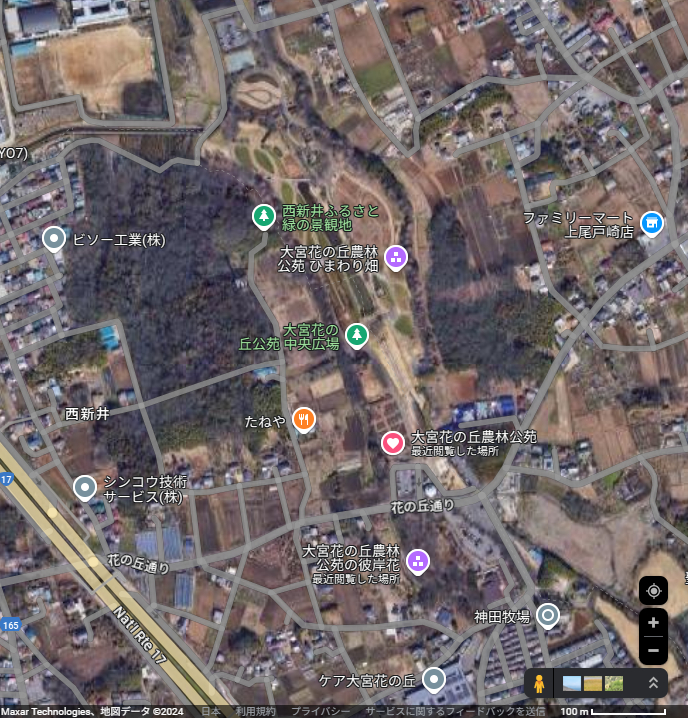Open the プライバシー privacy link
The height and width of the screenshot is (718, 688).
319,711
